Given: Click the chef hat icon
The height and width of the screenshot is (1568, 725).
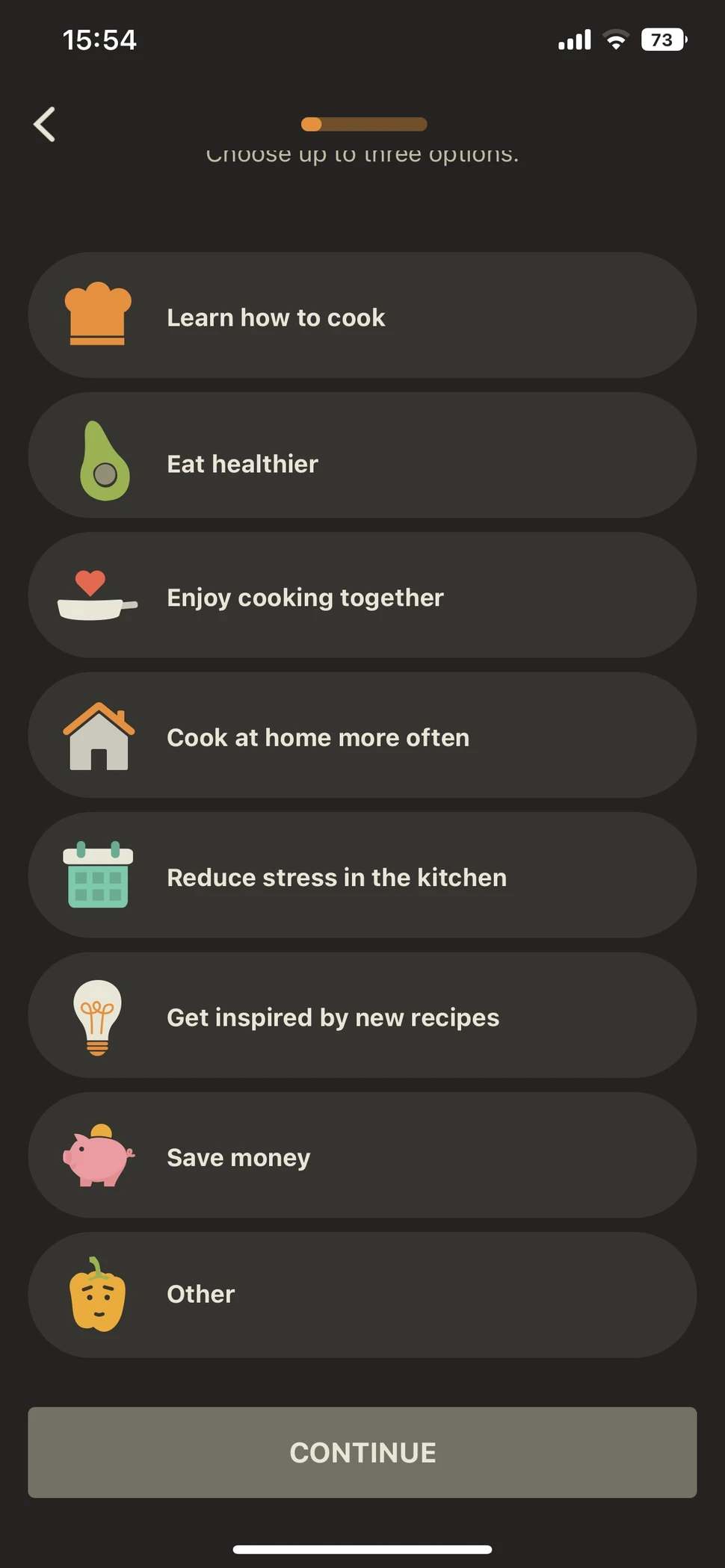Looking at the screenshot, I should point(98,314).
